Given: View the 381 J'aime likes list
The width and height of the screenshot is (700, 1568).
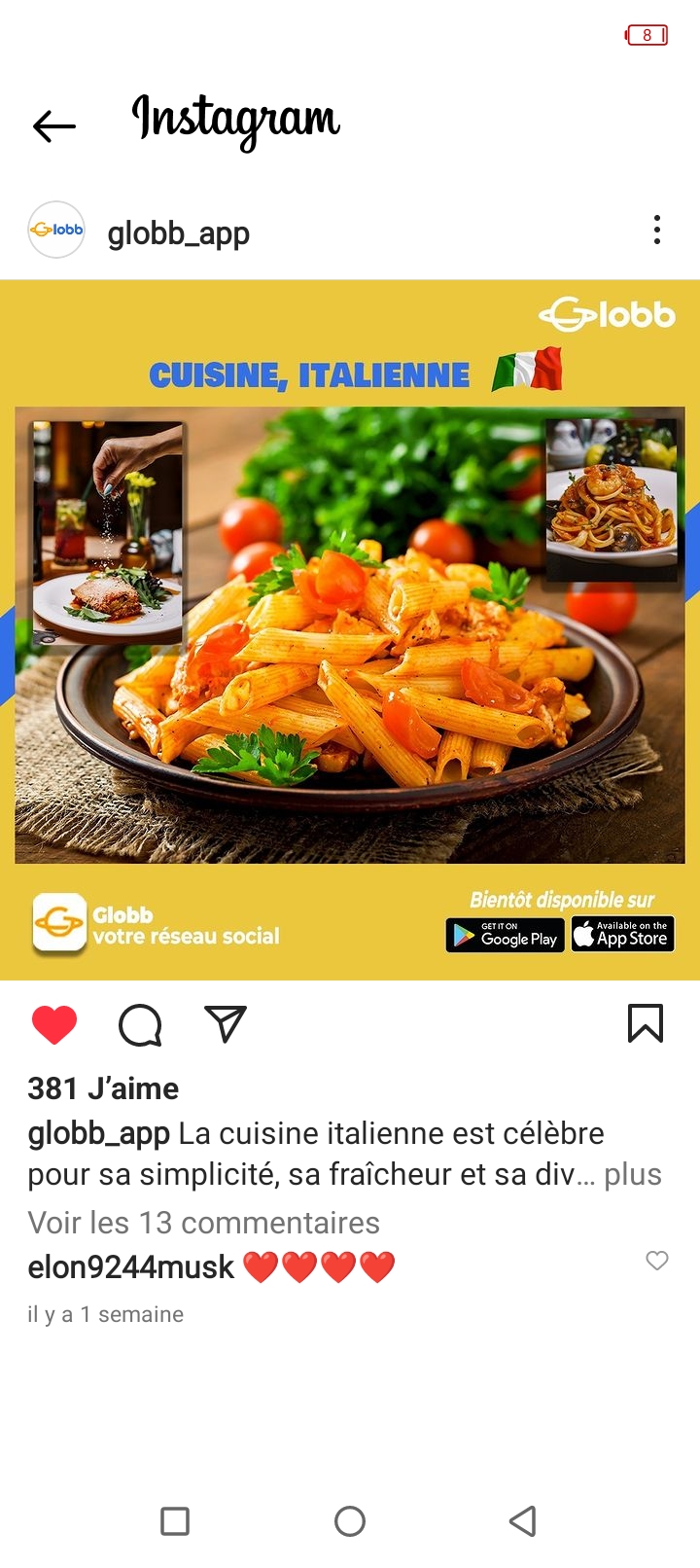Looking at the screenshot, I should pyautogui.click(x=103, y=1088).
